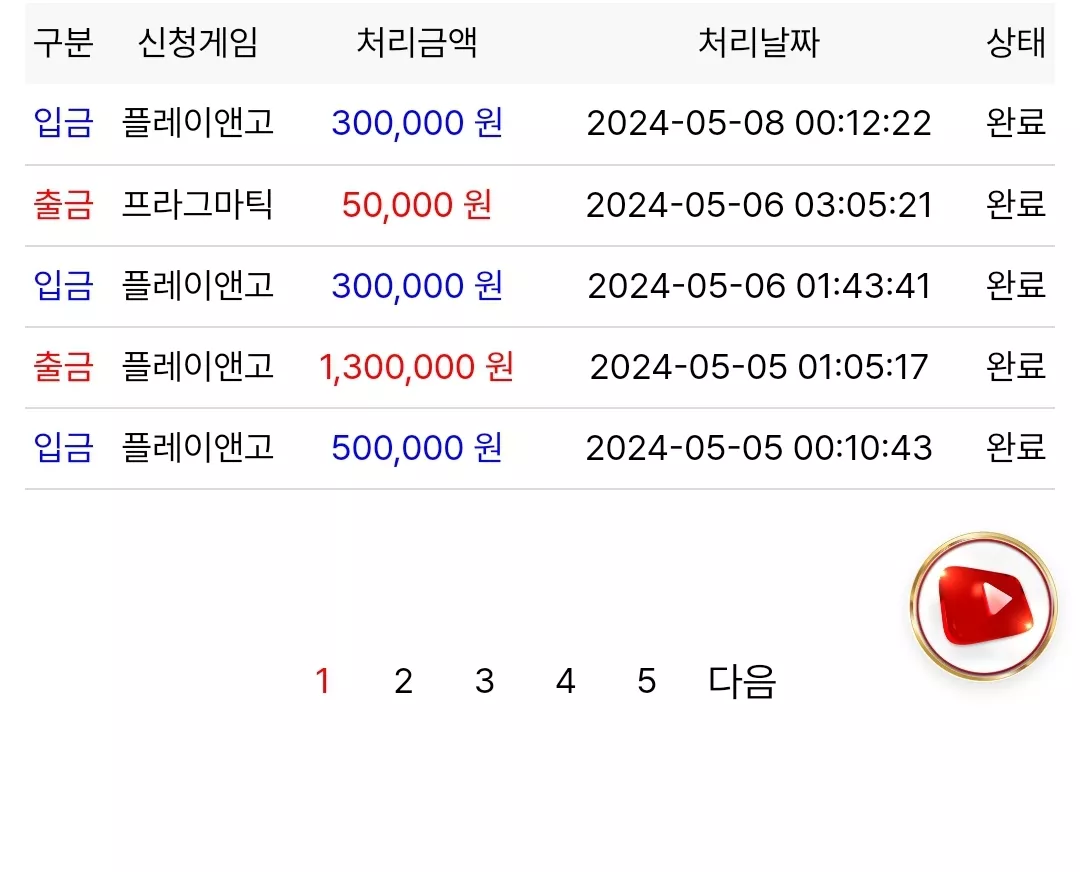
Task: Open the floating red video play button
Action: 984,606
